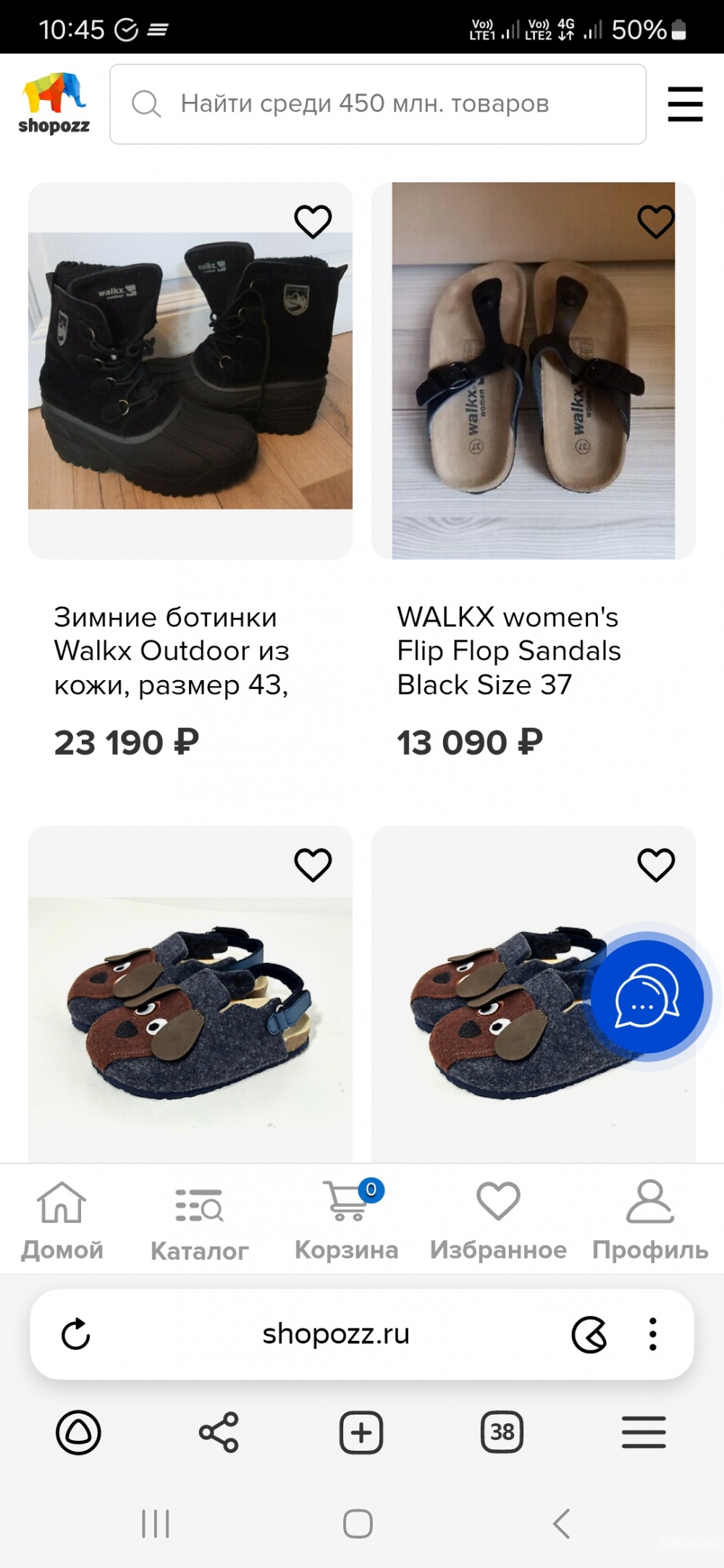724x1568 pixels.
Task: Switch to the Профиль tab
Action: [x=649, y=1221]
